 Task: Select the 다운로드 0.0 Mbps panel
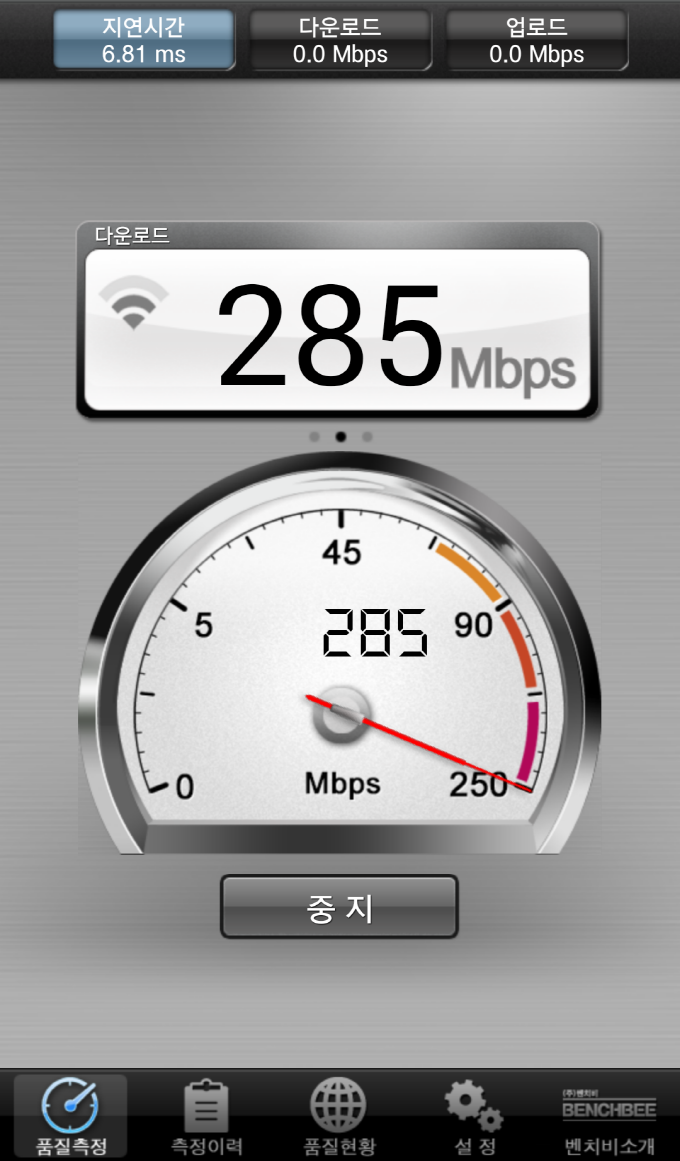340,40
